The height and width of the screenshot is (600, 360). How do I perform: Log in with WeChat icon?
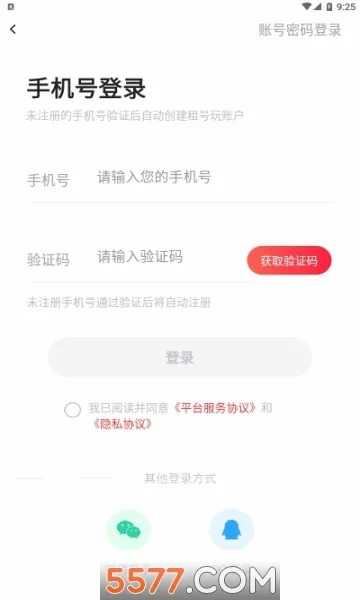[128, 530]
